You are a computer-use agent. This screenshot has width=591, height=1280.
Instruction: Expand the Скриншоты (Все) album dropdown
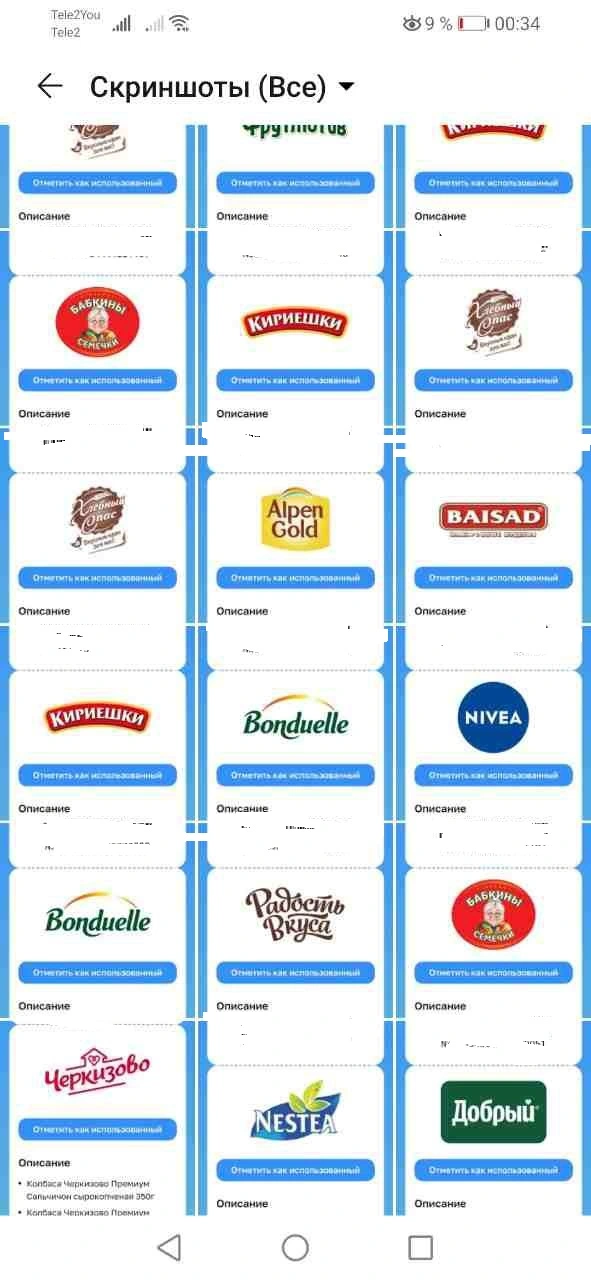click(347, 88)
